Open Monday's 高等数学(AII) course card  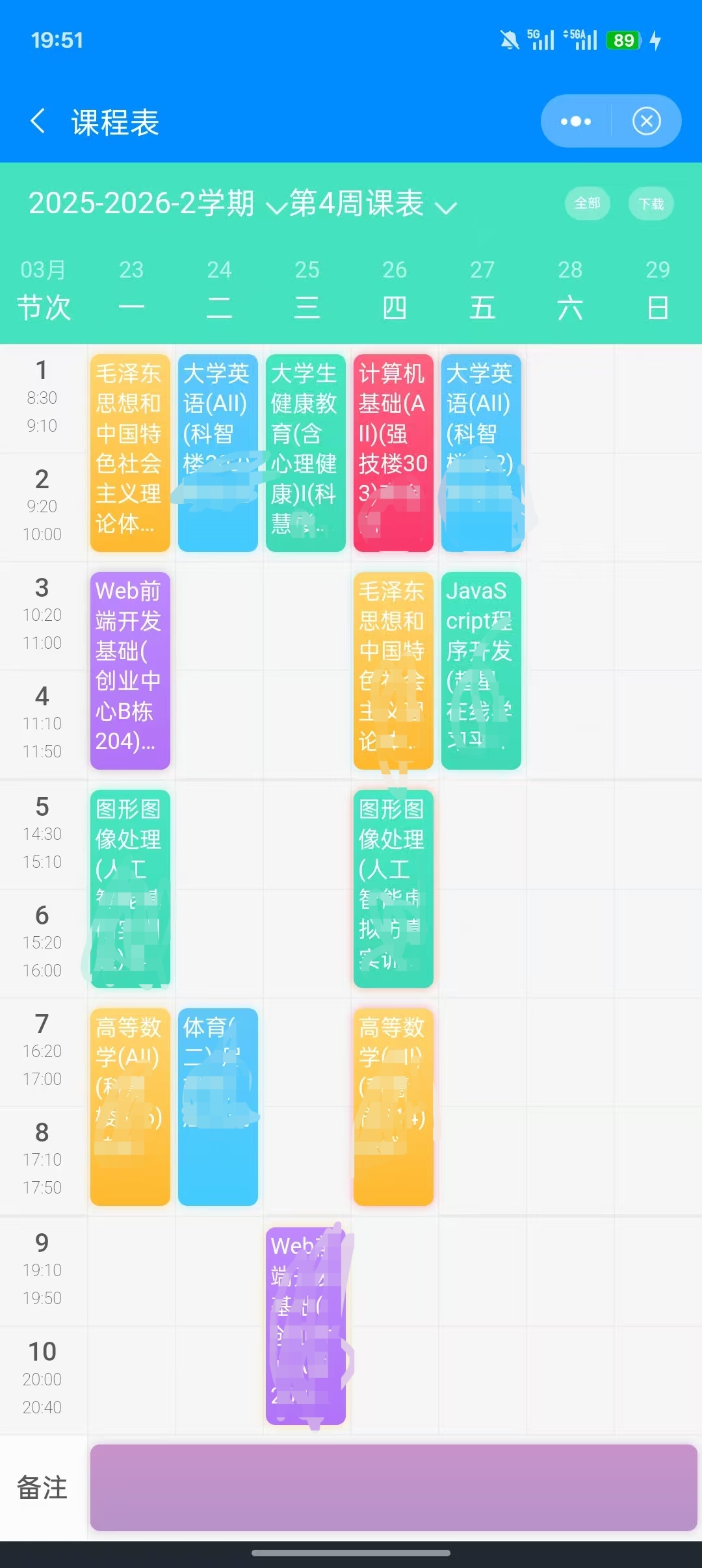click(130, 1106)
